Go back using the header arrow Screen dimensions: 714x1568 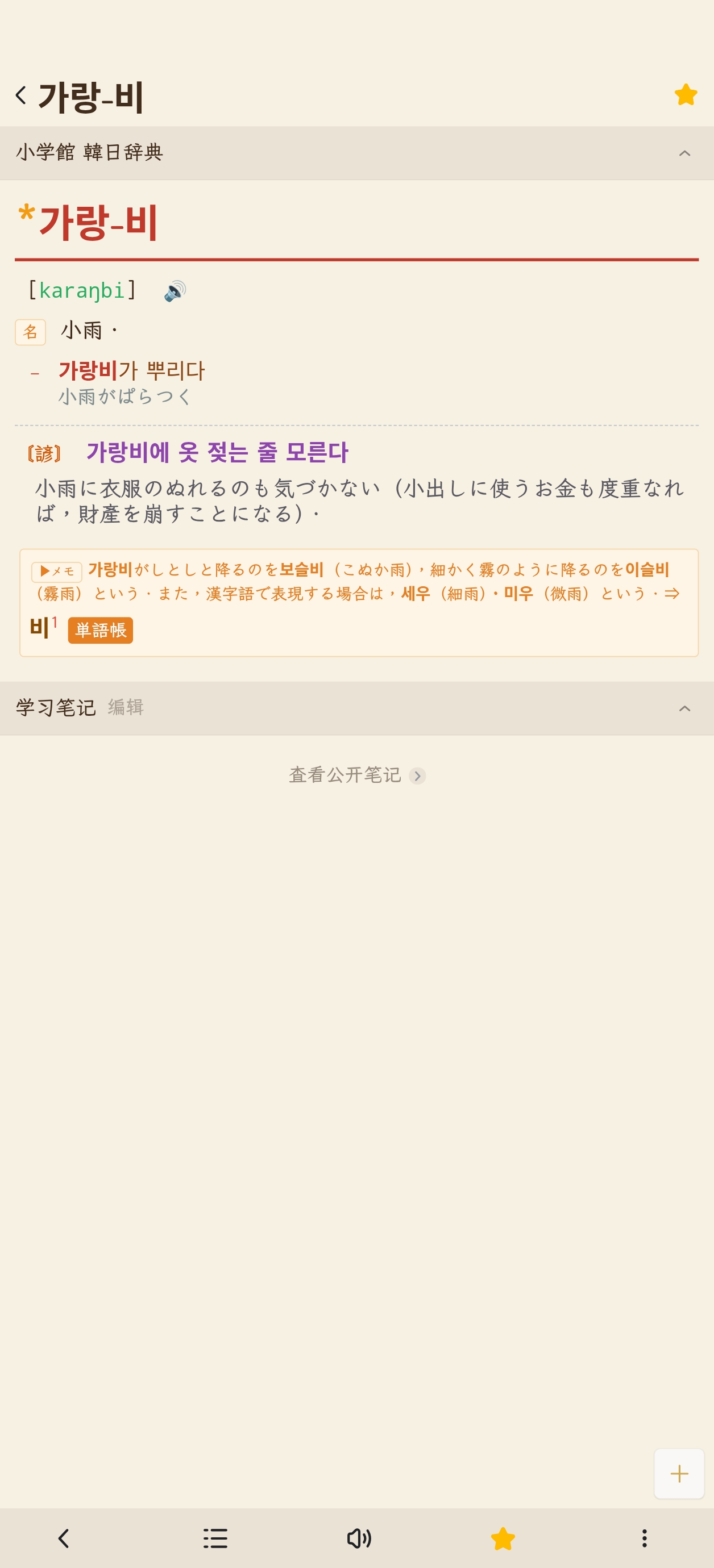(22, 95)
